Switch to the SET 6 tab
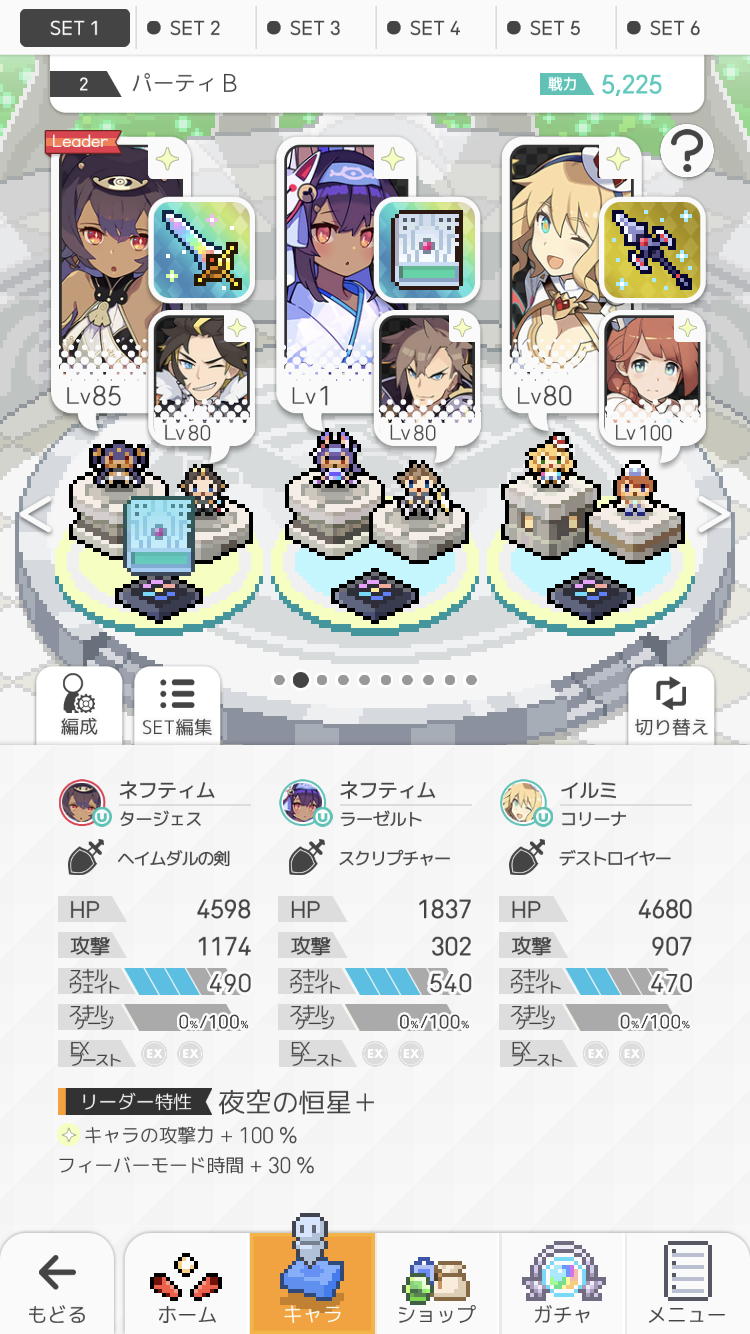750x1334 pixels. coord(675,28)
